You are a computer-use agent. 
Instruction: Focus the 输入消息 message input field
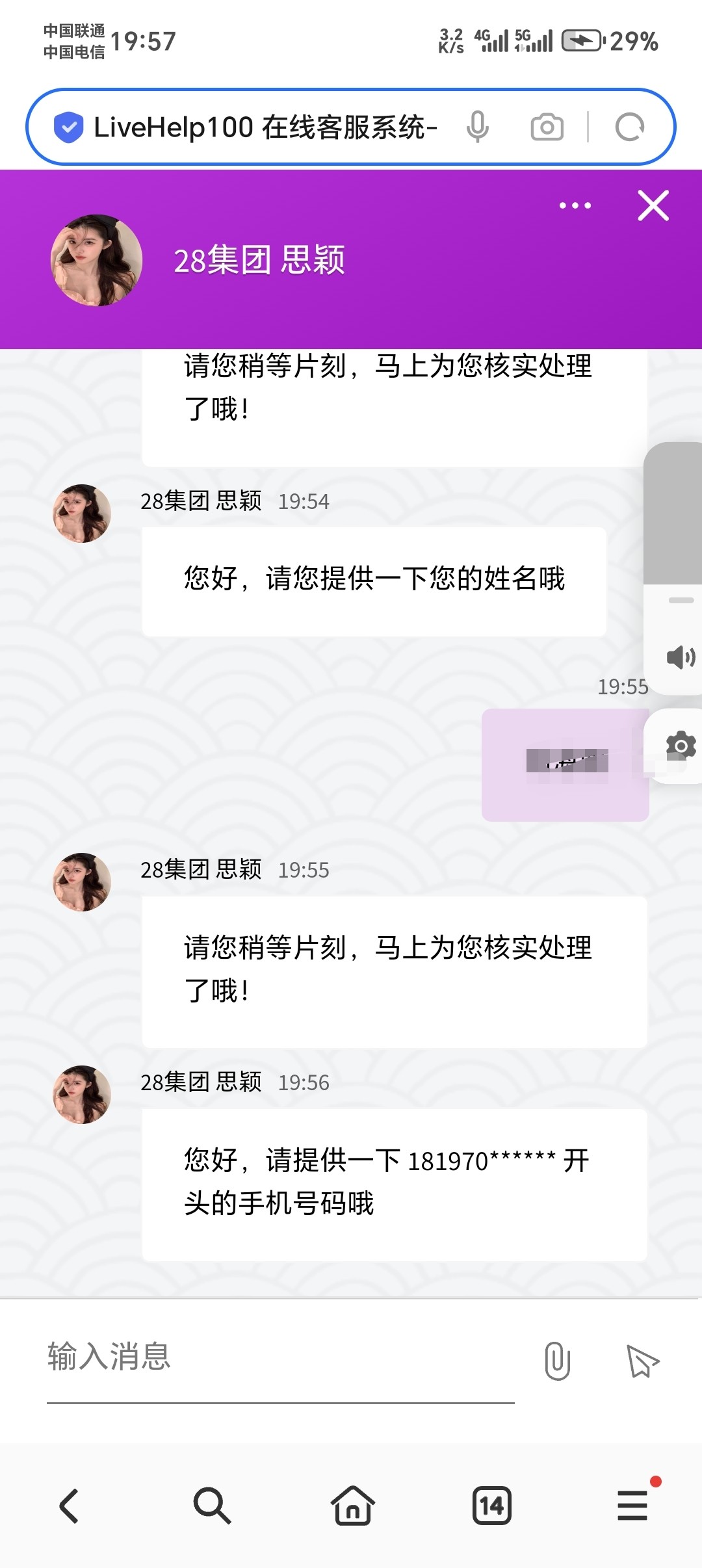(281, 1357)
